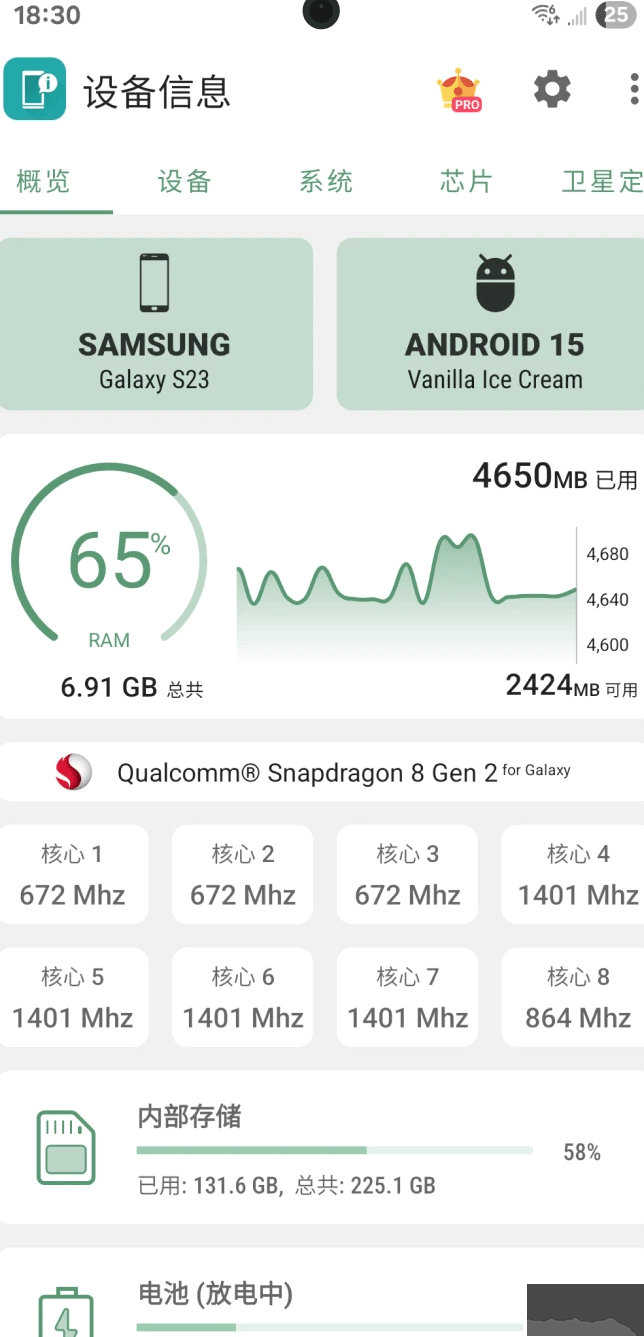Switch to the 芯片 tab

pos(467,182)
